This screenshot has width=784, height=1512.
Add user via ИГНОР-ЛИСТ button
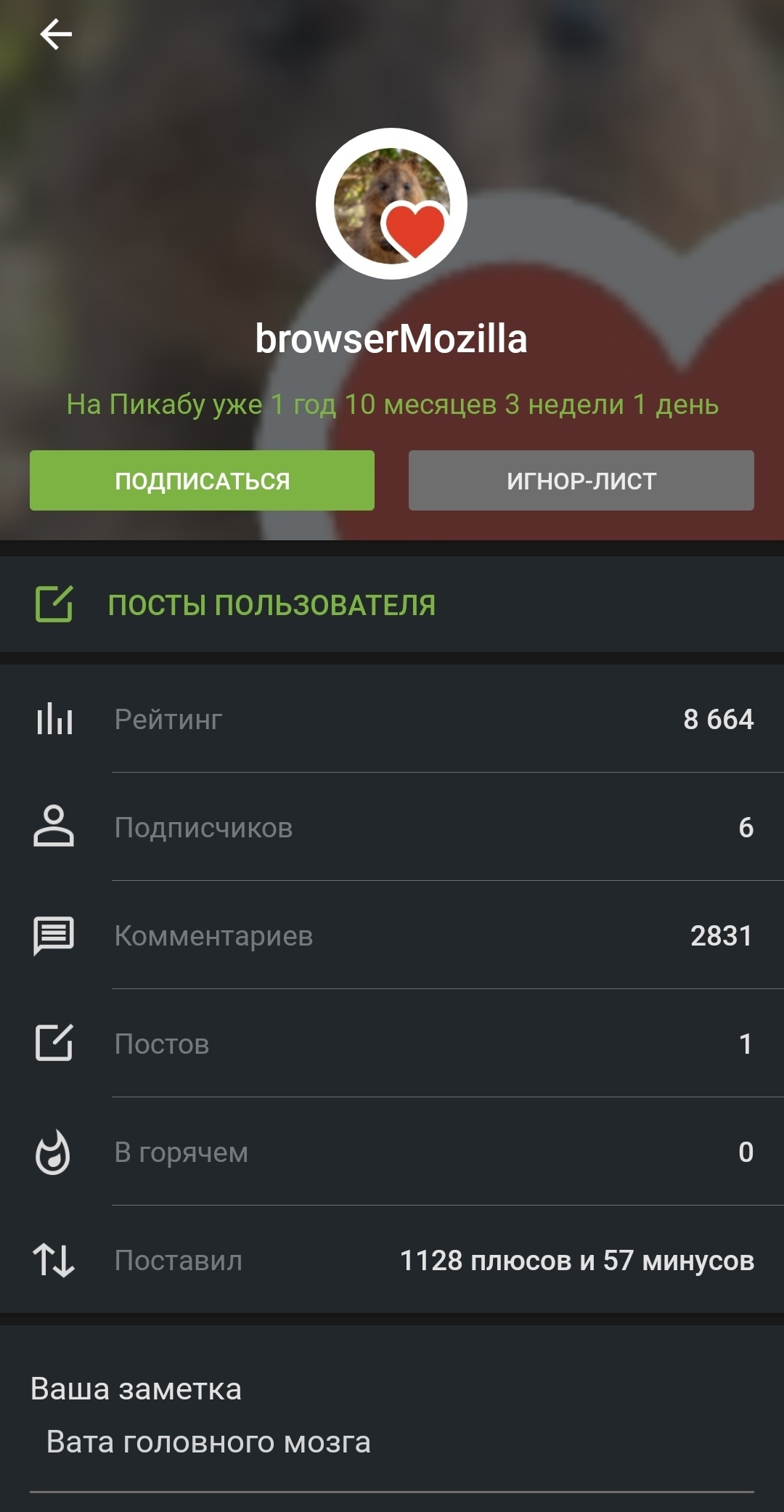(x=581, y=481)
